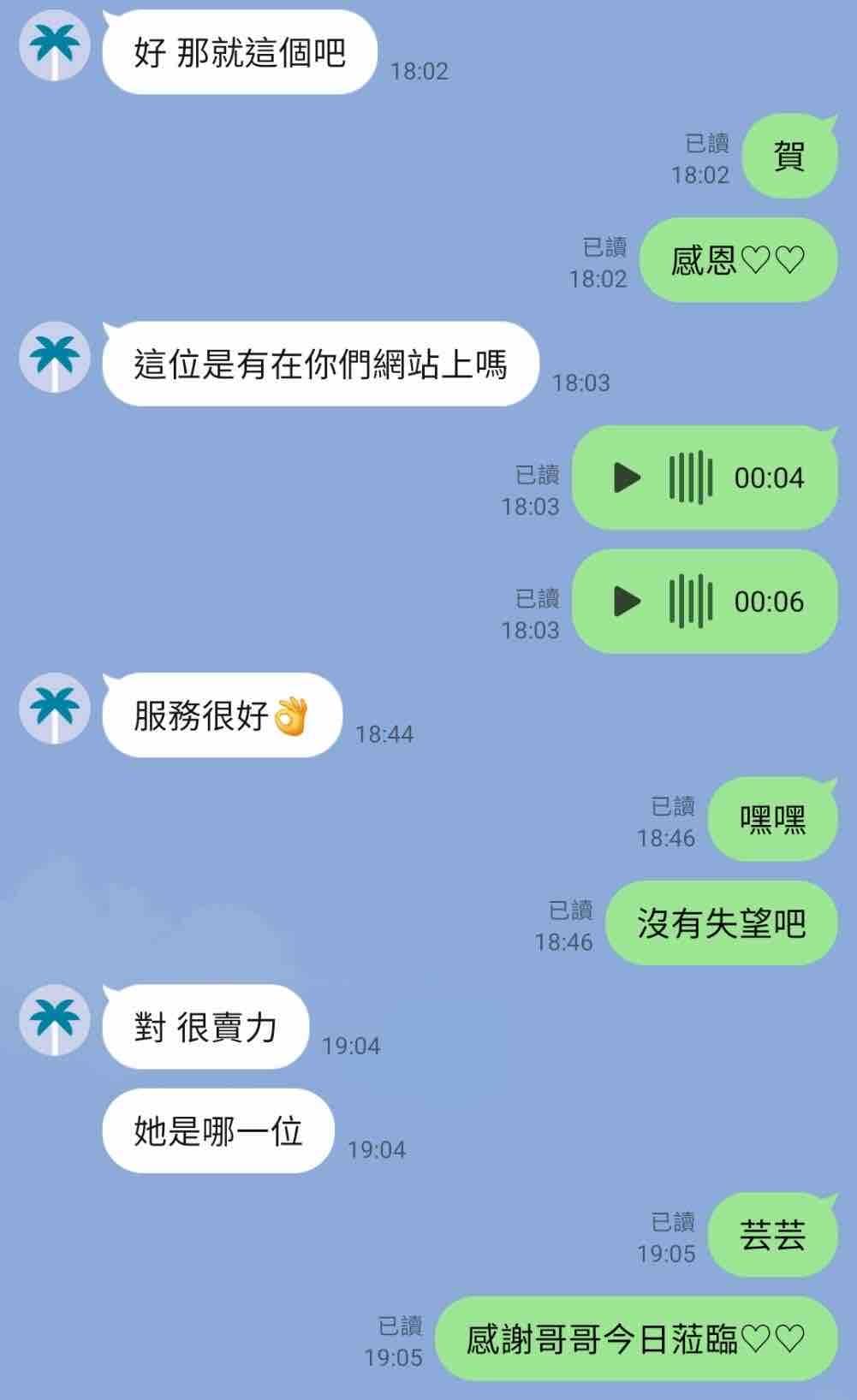
Task: Play the 00:06 voice message
Action: tap(627, 602)
